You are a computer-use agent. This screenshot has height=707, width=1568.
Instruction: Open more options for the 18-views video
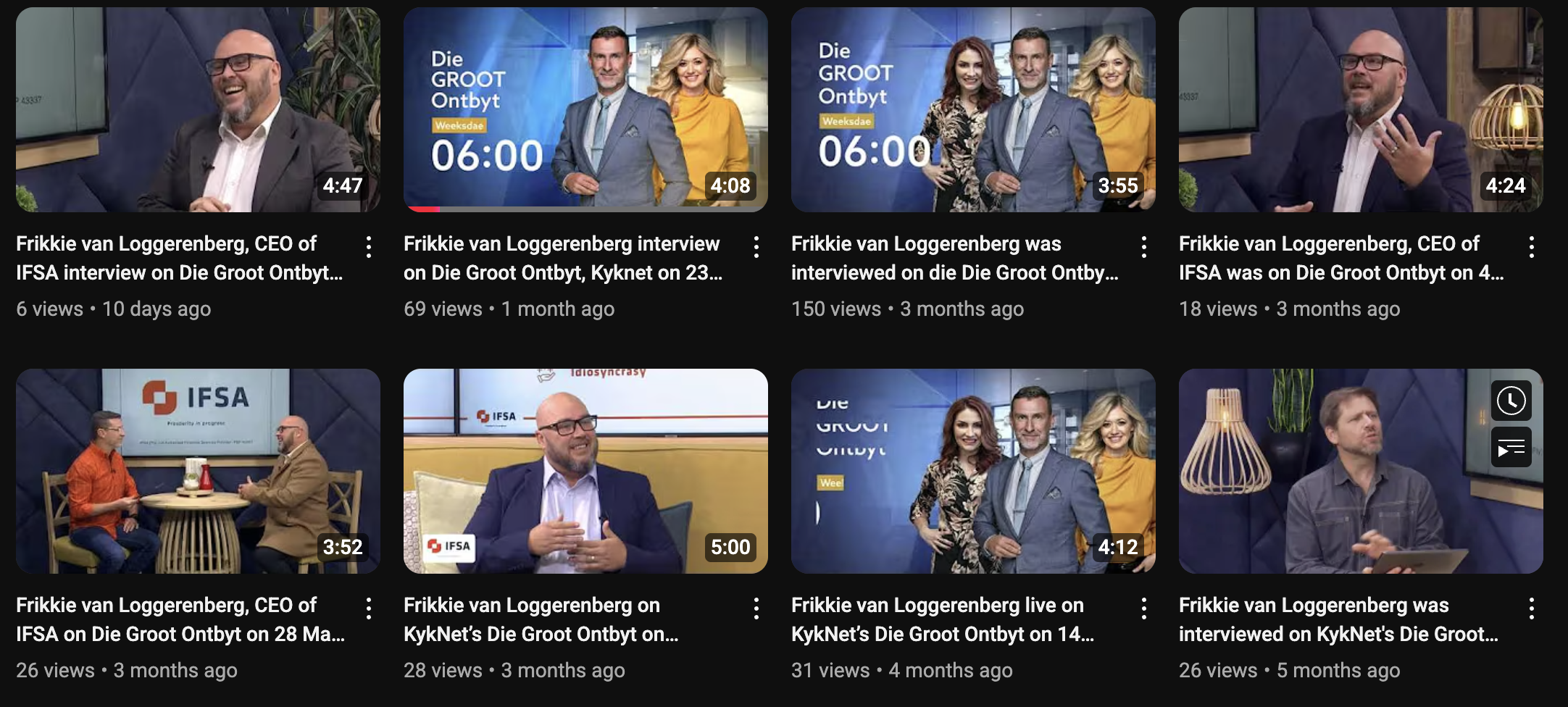pos(1531,247)
